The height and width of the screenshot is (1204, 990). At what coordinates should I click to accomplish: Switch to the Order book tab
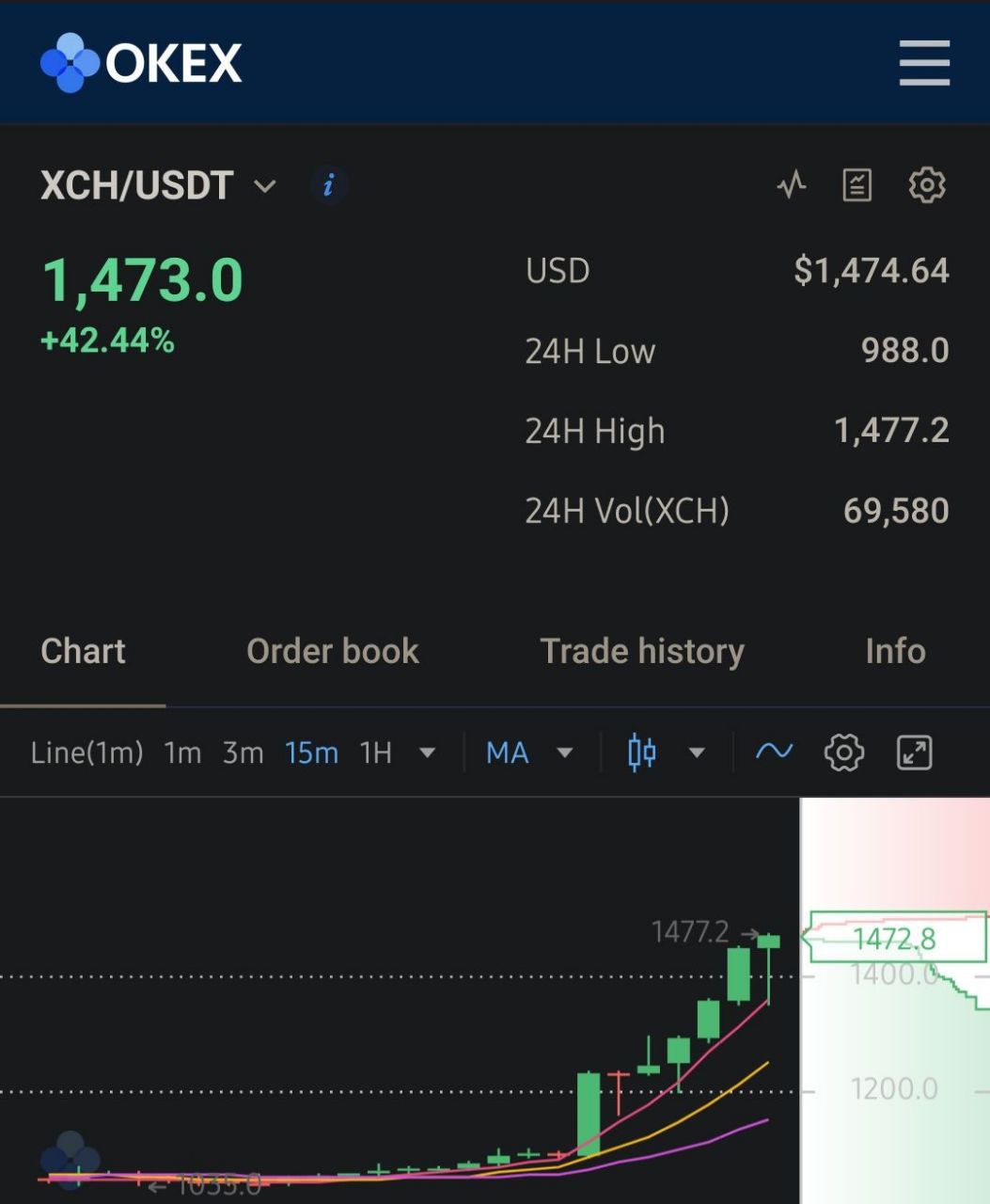pyautogui.click(x=333, y=651)
